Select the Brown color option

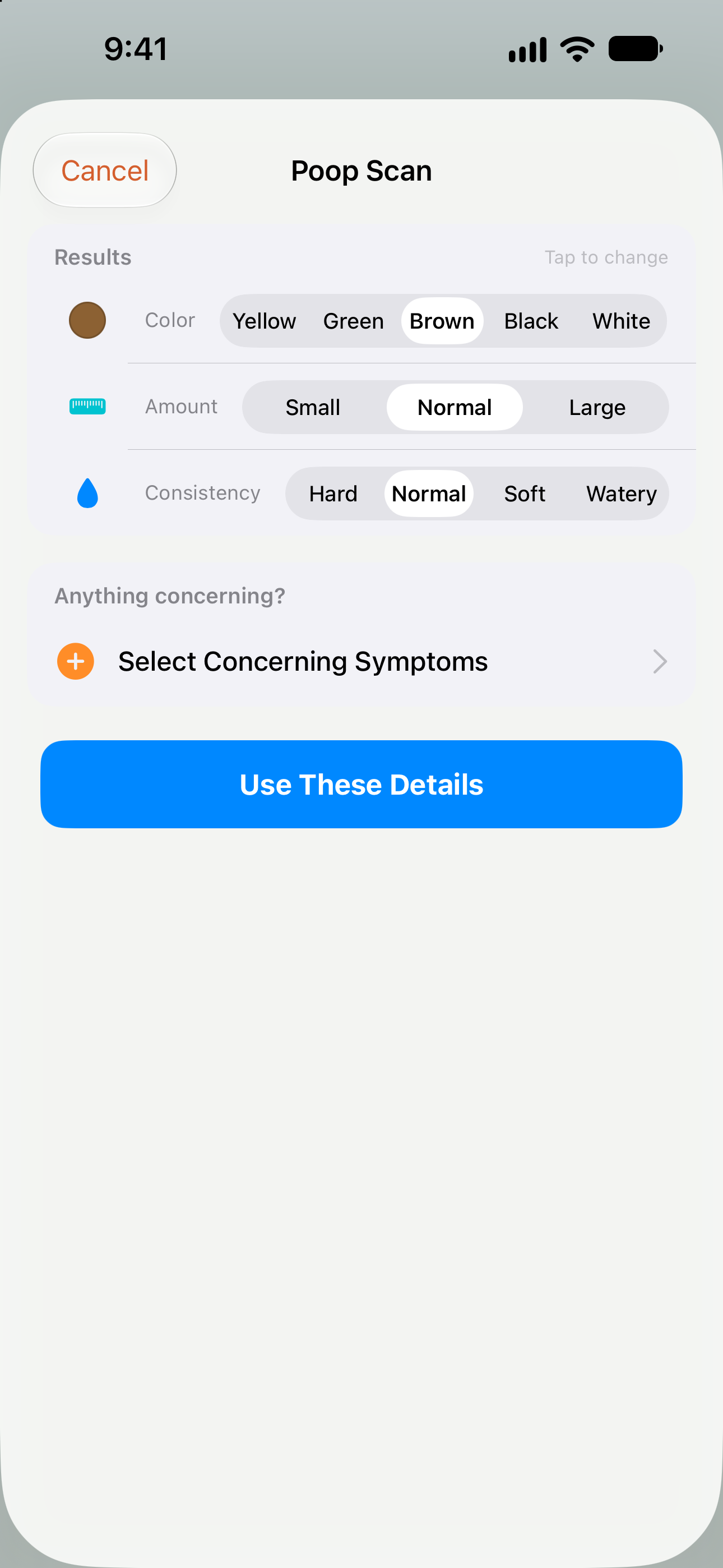tap(442, 321)
